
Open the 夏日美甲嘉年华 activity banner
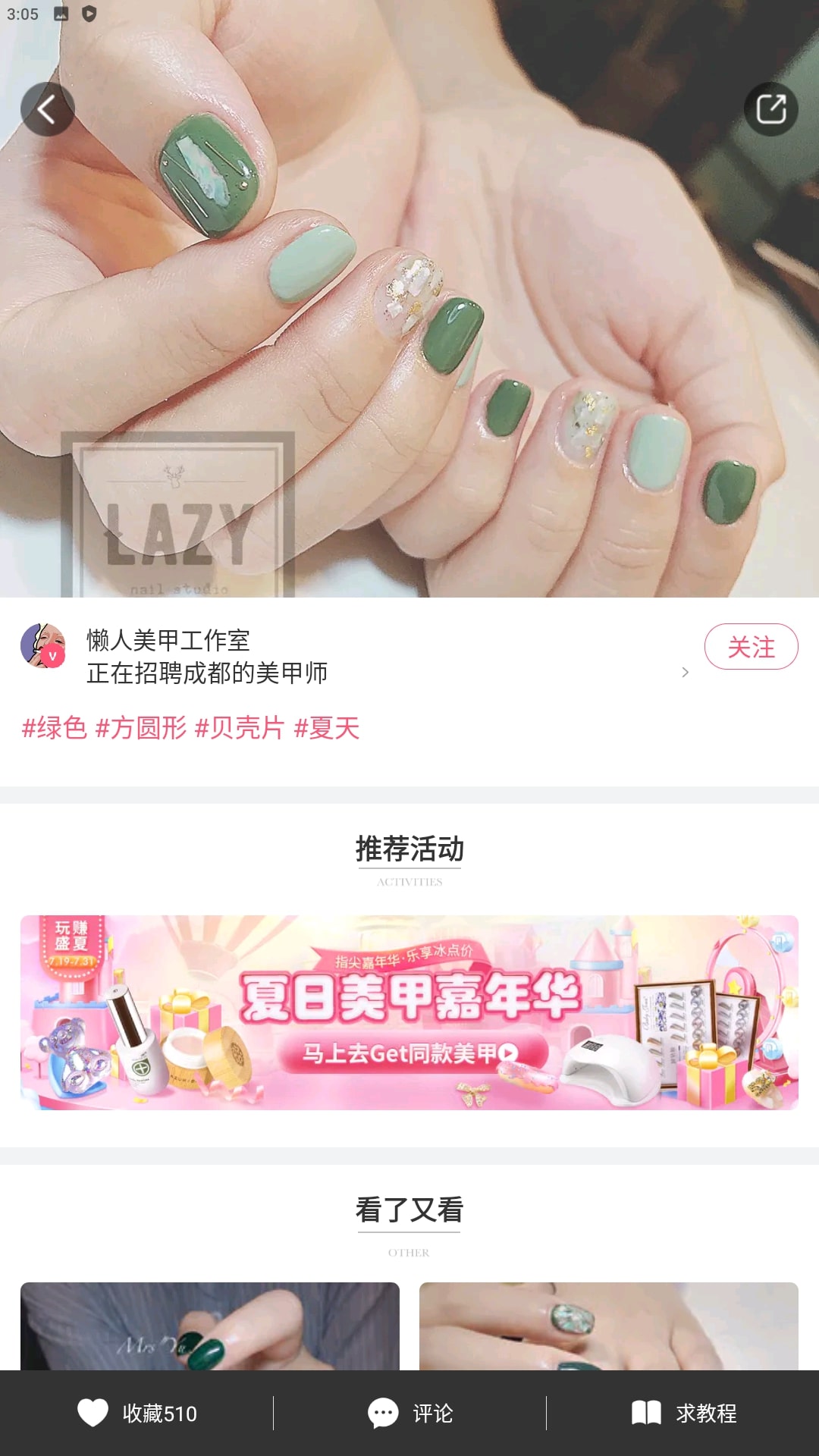pos(409,1012)
